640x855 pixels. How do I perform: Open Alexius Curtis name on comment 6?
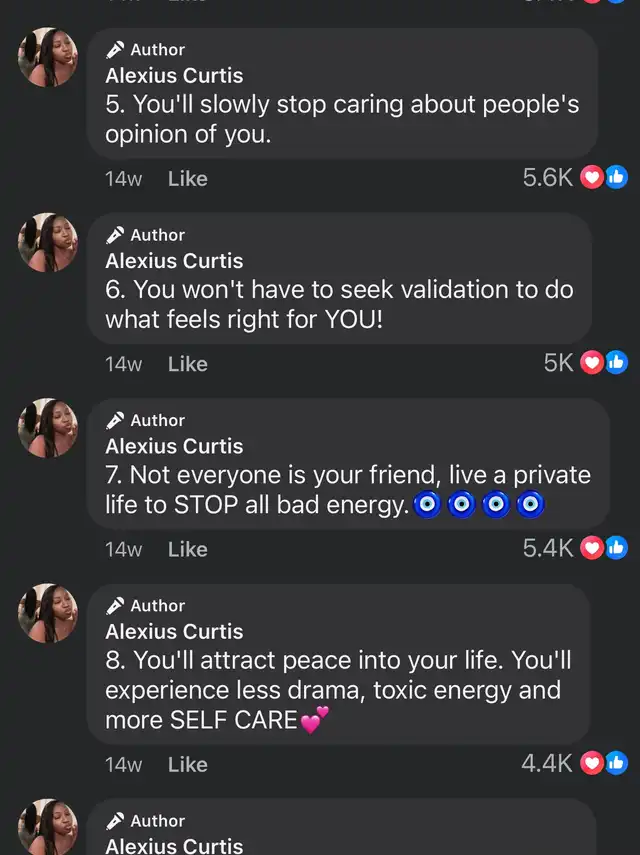point(174,261)
